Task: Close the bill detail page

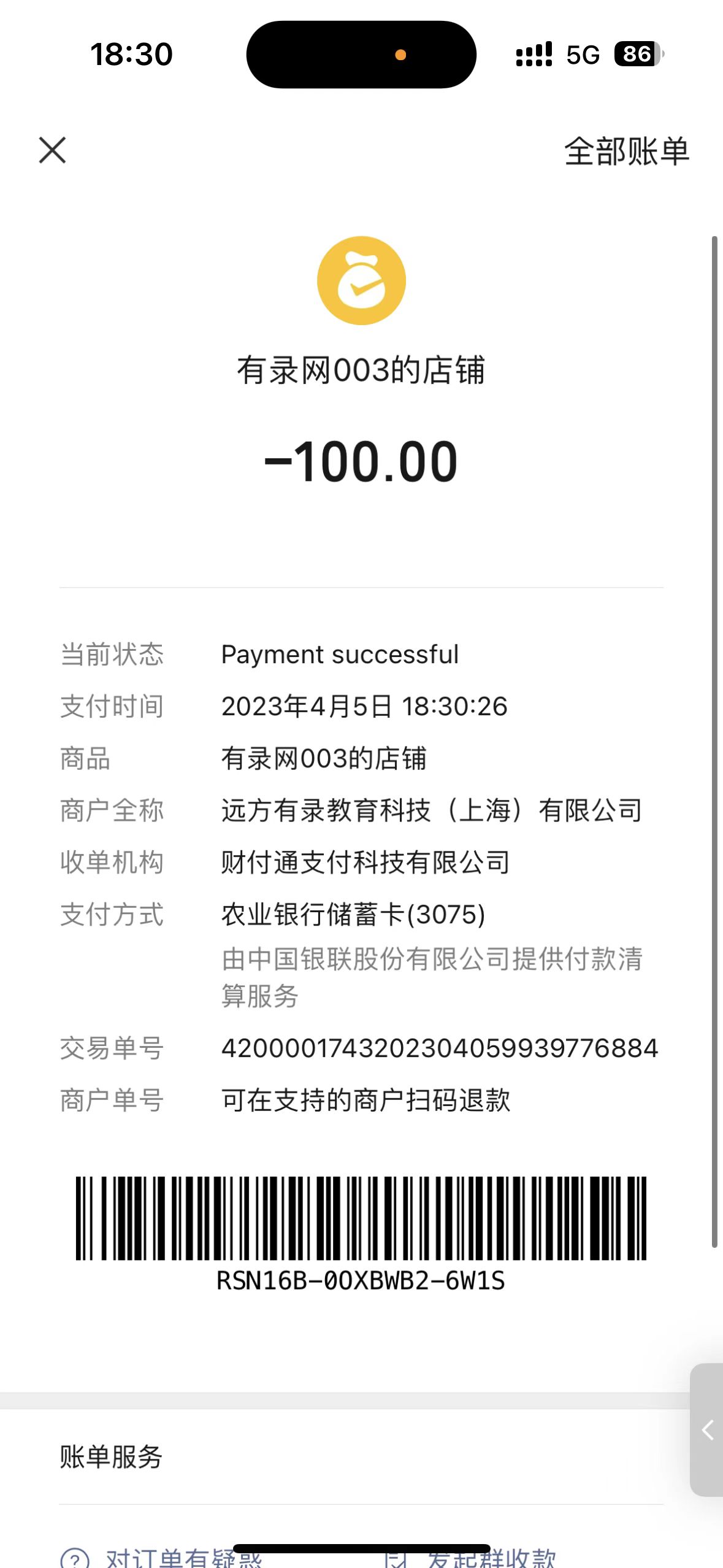Action: coord(52,150)
